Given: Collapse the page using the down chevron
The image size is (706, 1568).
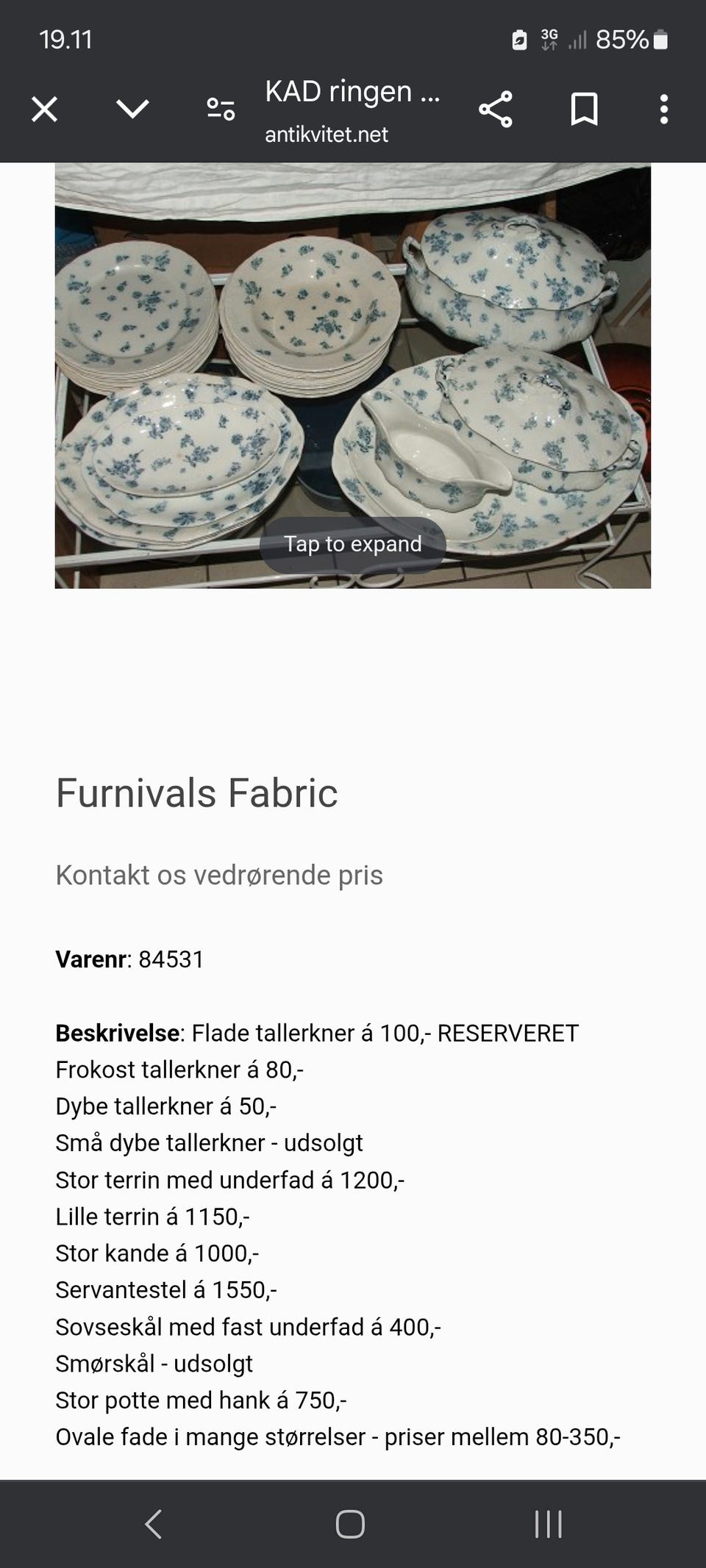Looking at the screenshot, I should (x=131, y=109).
